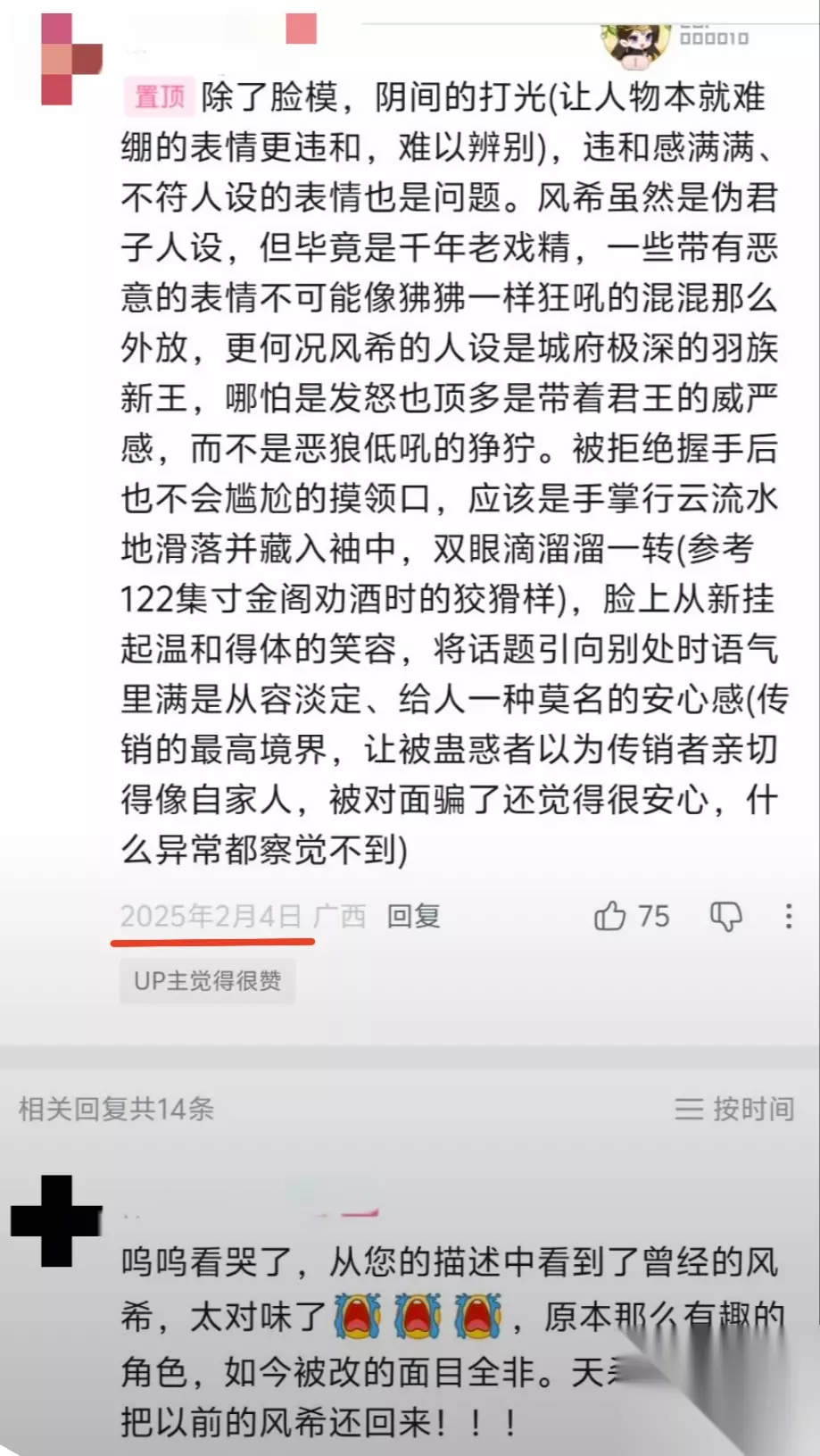
Task: Reply to the pinned comment via 回复
Action: pos(413,917)
